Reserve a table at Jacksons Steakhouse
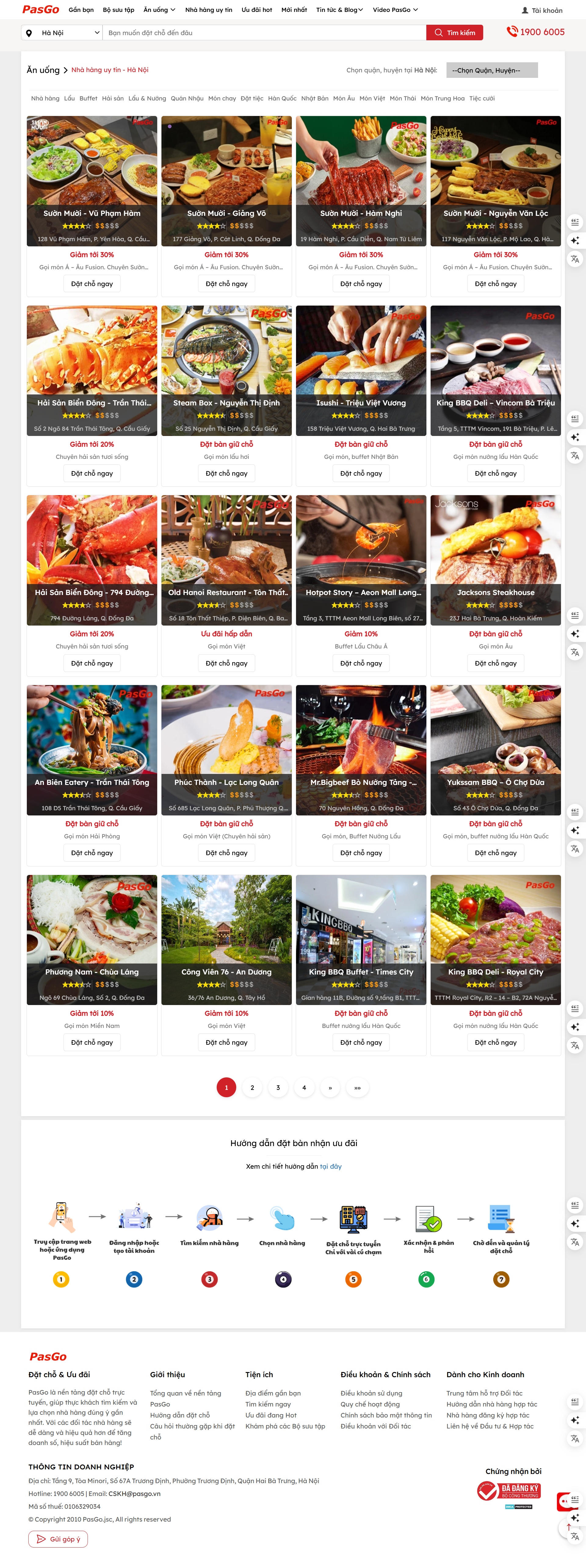 coord(495,663)
